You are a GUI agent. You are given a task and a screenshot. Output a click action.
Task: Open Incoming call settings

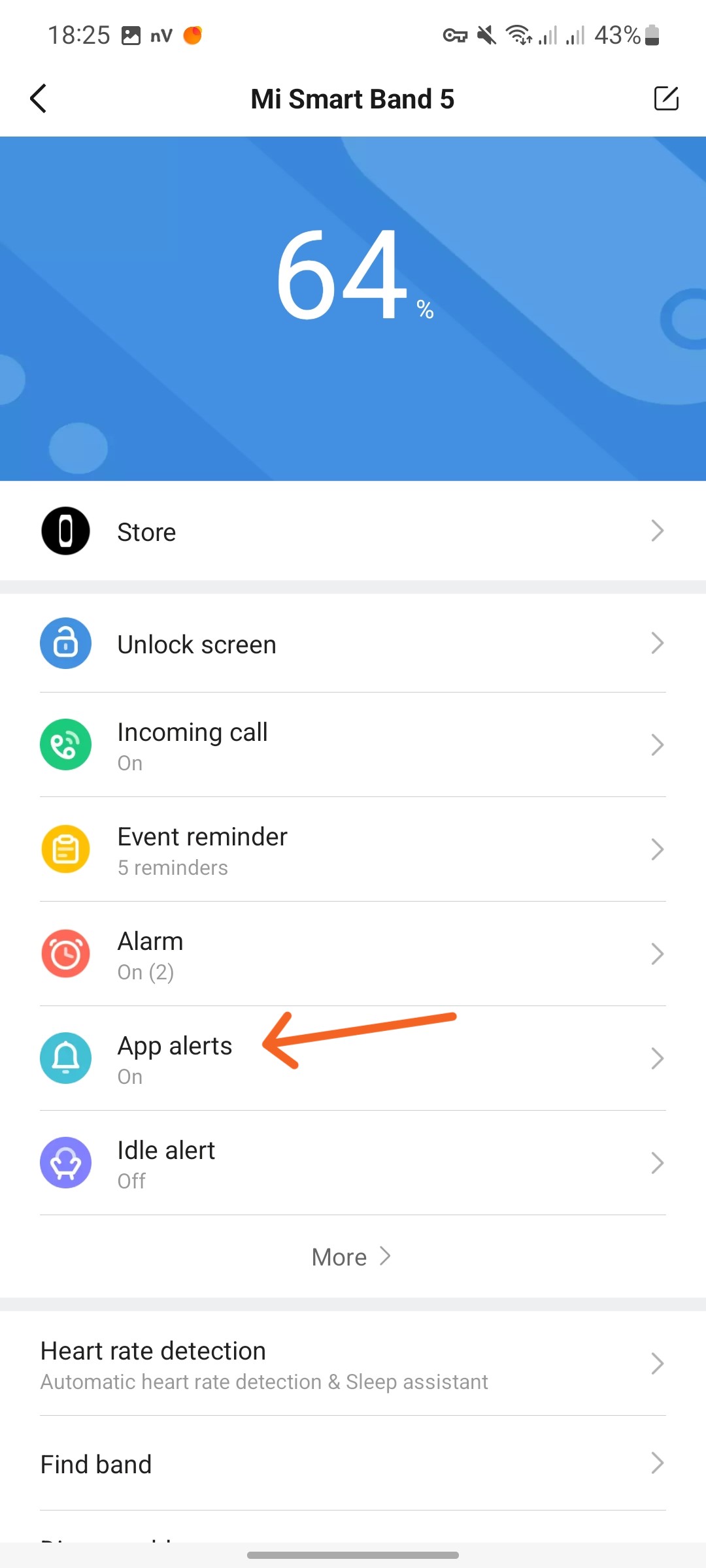353,745
